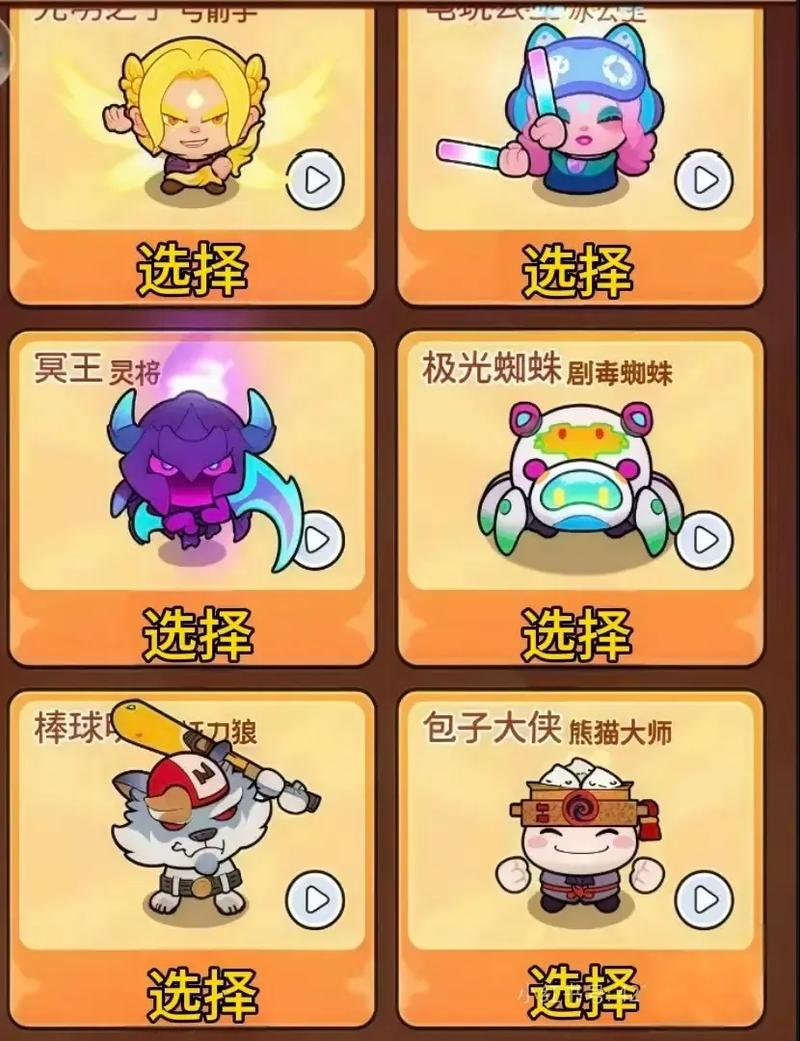Play preview of 极光蜘蛛 skin
The width and height of the screenshot is (800, 1041).
pyautogui.click(x=705, y=540)
